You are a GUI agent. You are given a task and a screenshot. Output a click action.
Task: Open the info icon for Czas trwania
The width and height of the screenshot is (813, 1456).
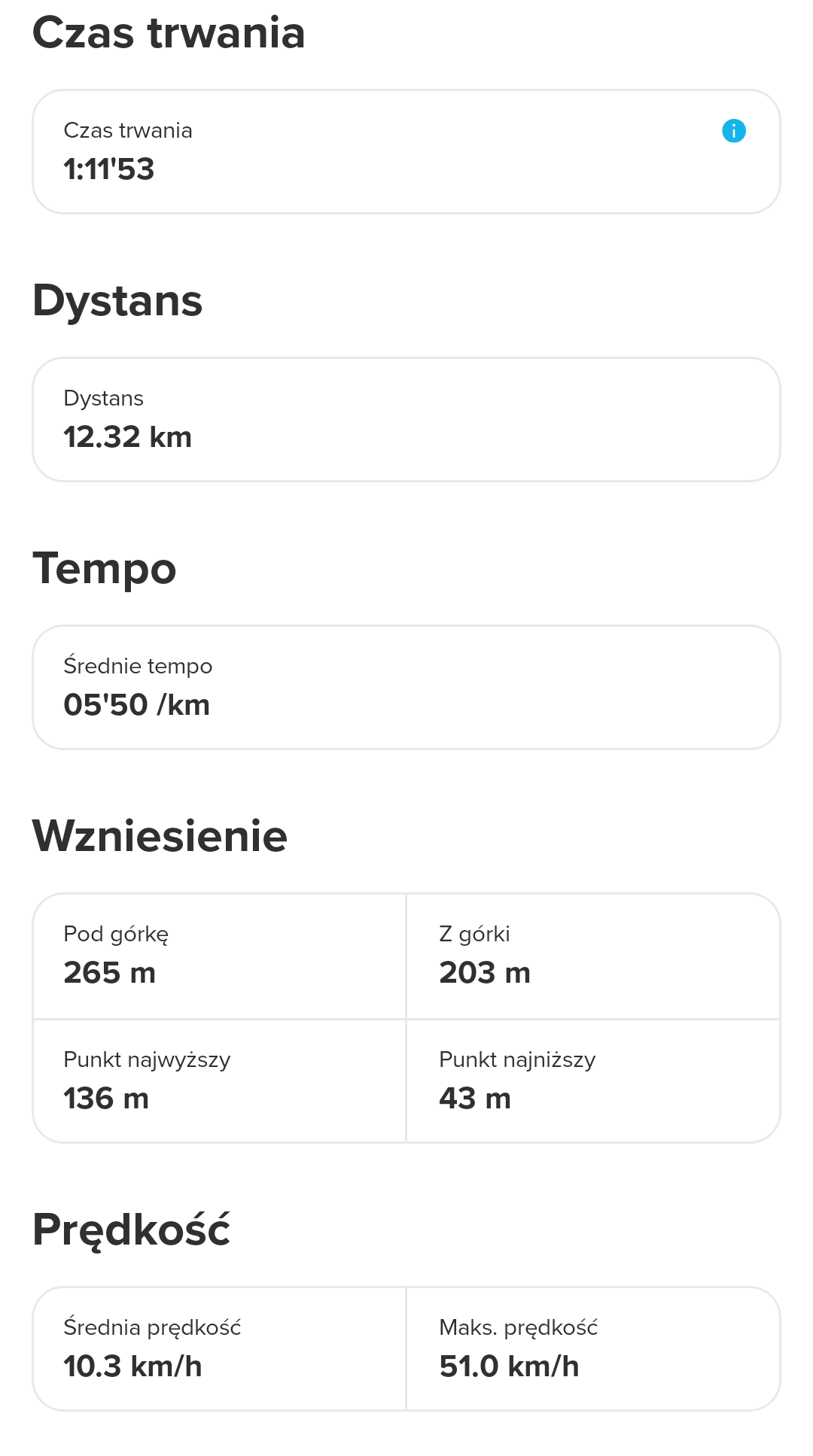pos(733,131)
